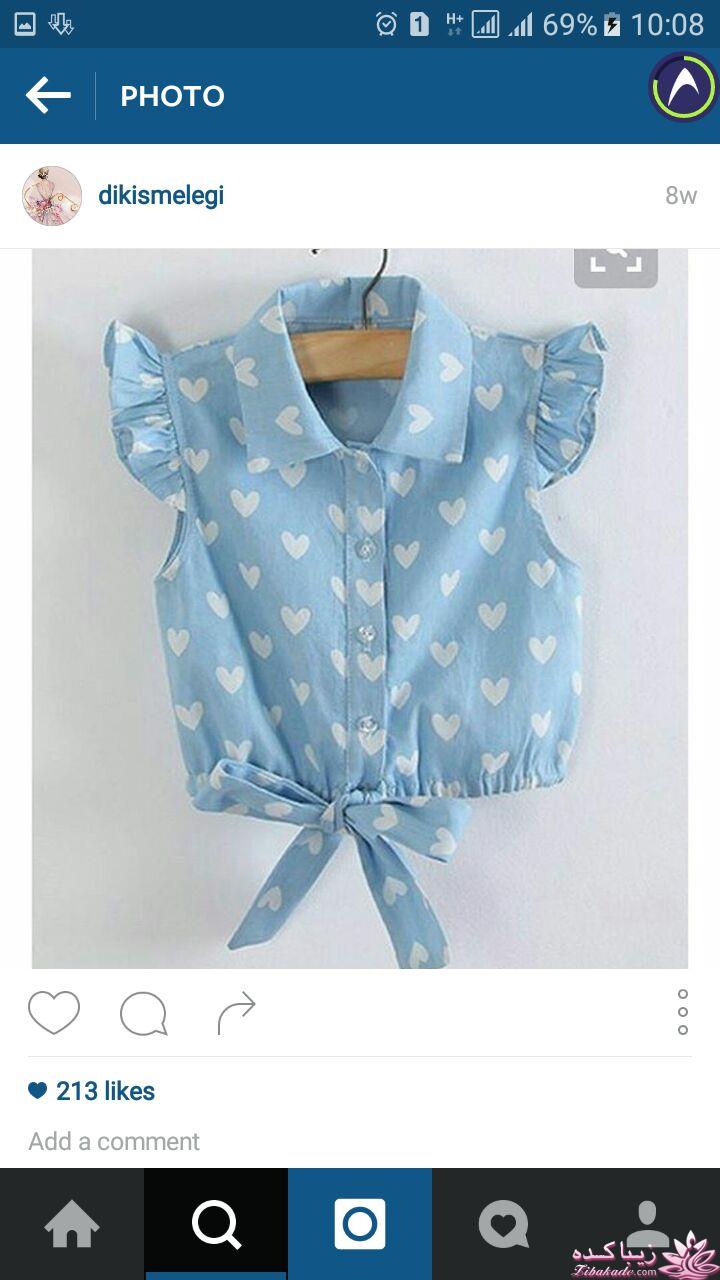The width and height of the screenshot is (720, 1280).
Task: Tap the expand icon on the photo
Action: point(615,262)
